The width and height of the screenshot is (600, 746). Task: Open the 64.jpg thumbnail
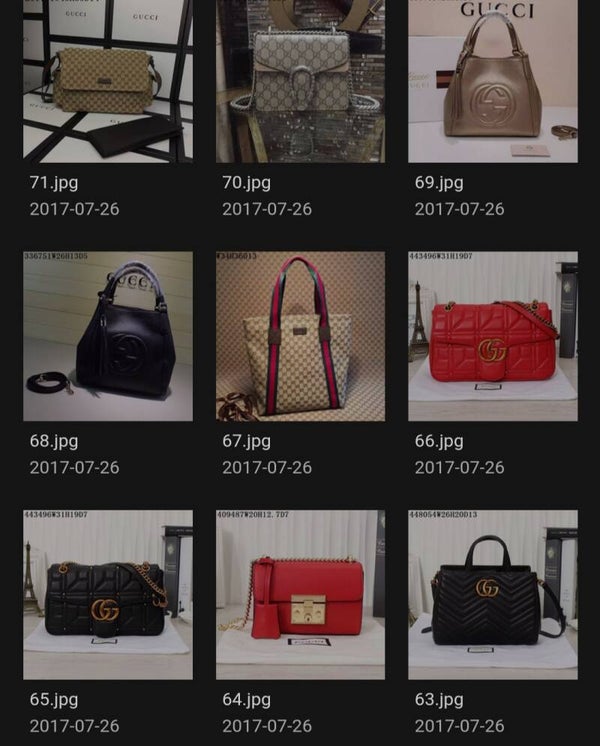(x=300, y=595)
